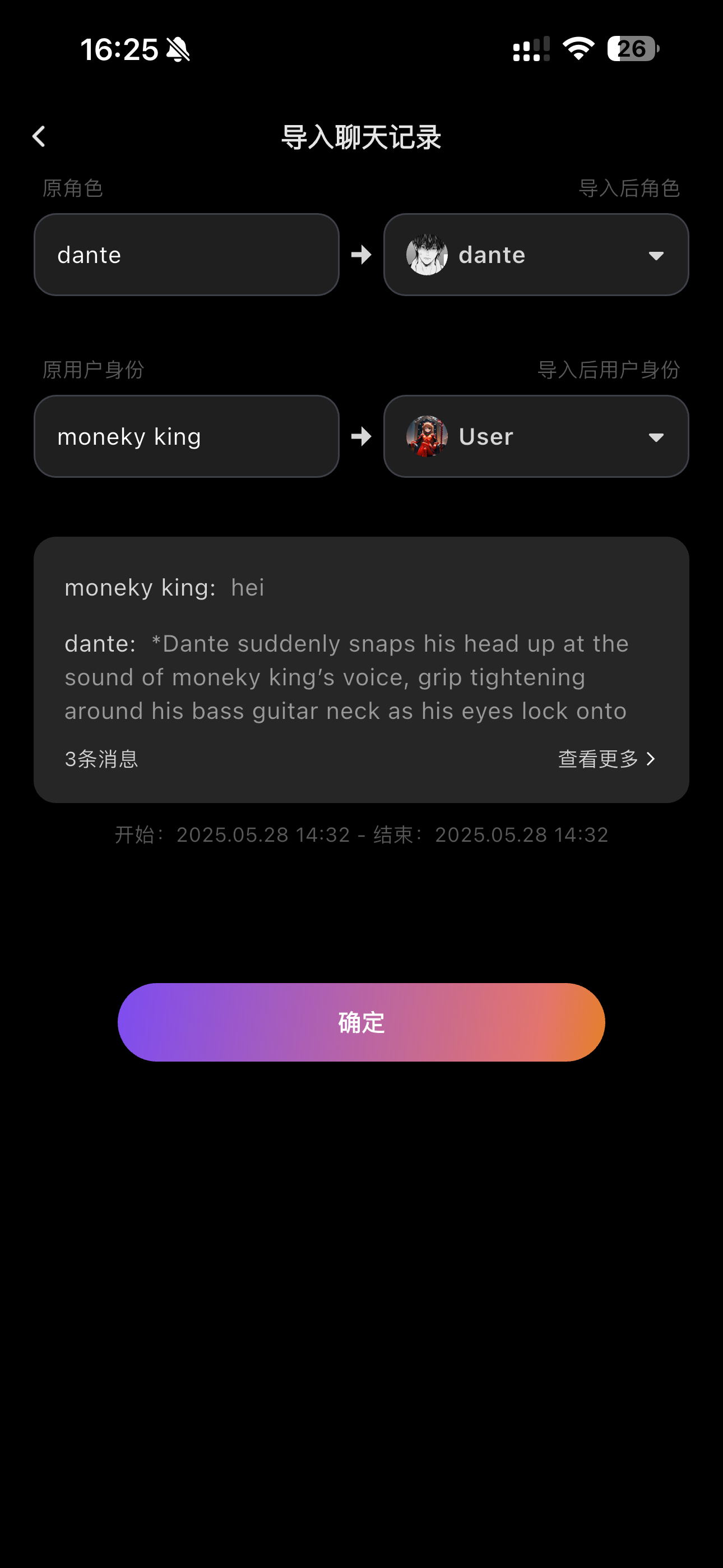Tap 查看更多 to view more messages
The height and width of the screenshot is (1568, 723).
coord(606,758)
